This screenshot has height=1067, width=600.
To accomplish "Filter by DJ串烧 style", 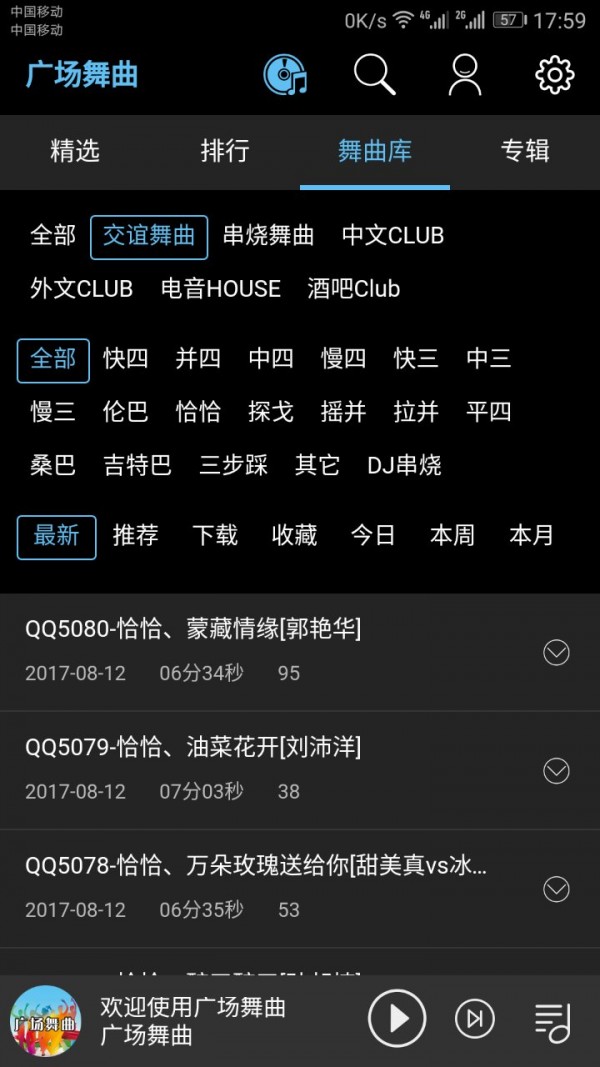I will pyautogui.click(x=404, y=465).
